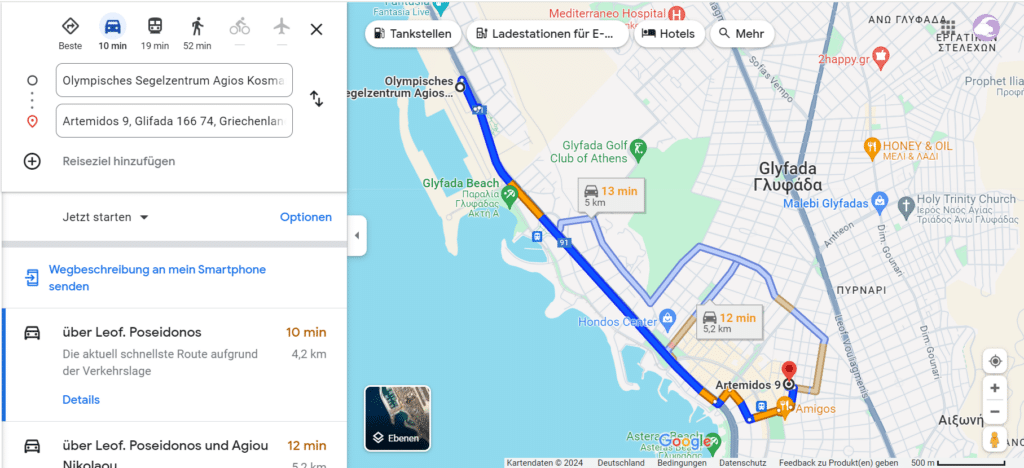Add a destination via Reiseziel hinzufügen
This screenshot has height=468, width=1024.
[x=118, y=161]
